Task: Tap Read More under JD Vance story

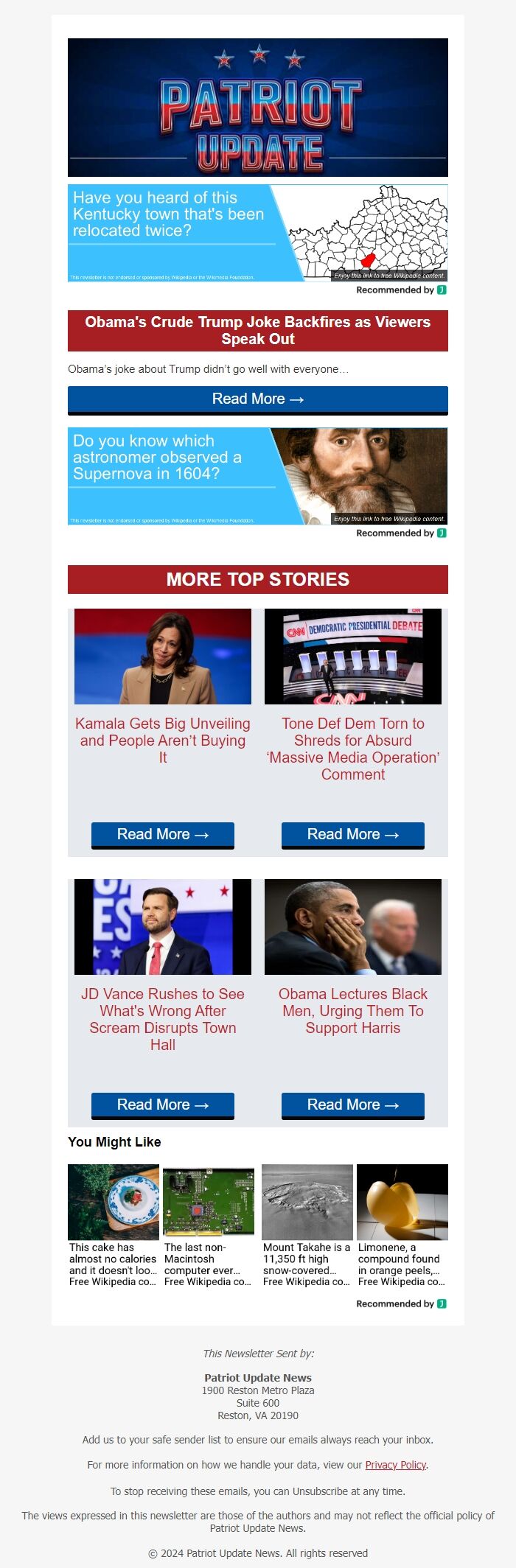Action: click(x=163, y=1105)
